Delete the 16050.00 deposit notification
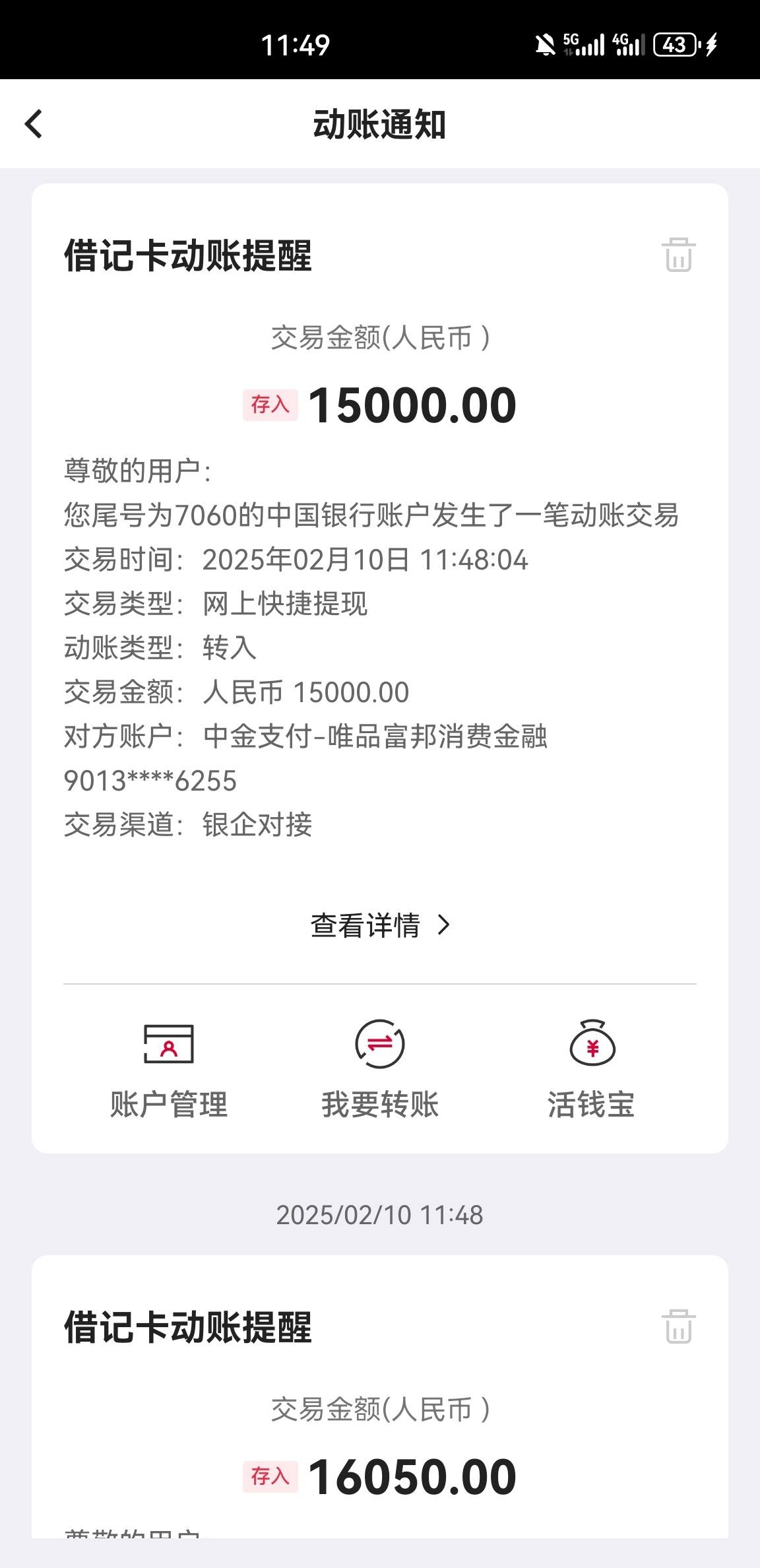Viewport: 760px width, 1568px height. click(x=678, y=1326)
